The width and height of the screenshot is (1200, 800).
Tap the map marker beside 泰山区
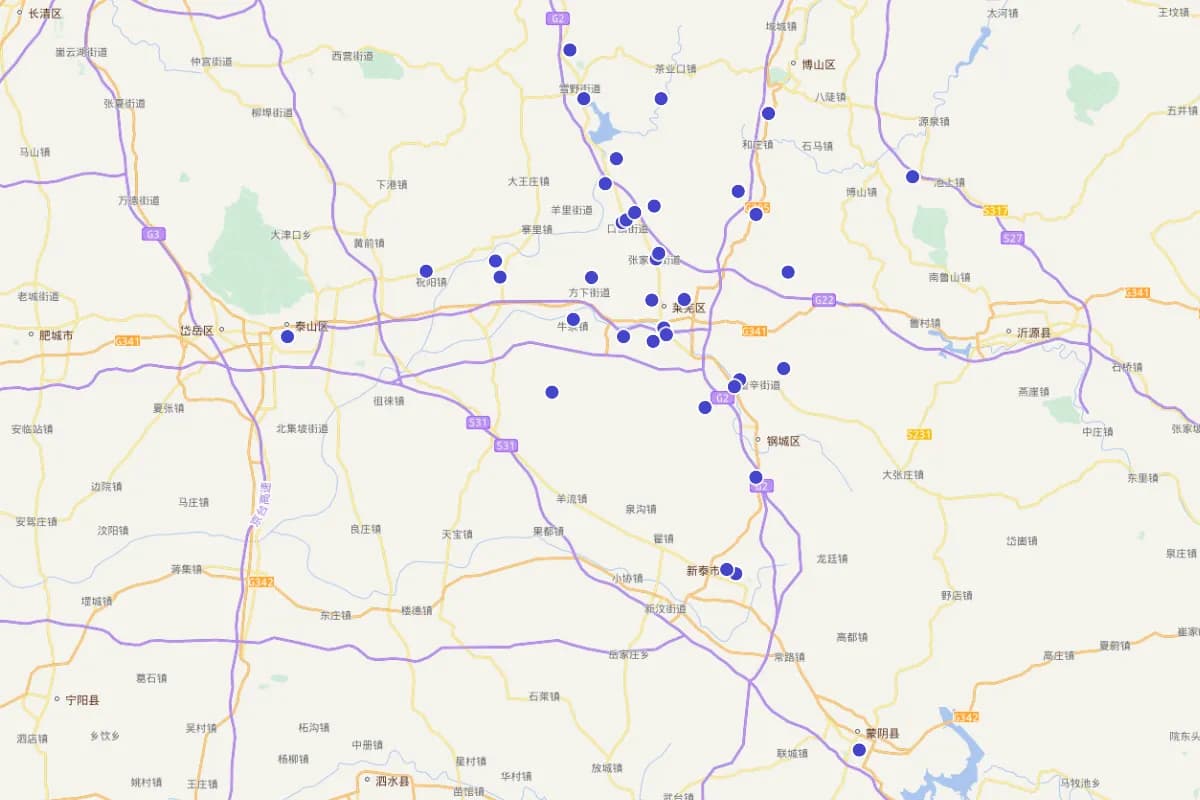(287, 337)
